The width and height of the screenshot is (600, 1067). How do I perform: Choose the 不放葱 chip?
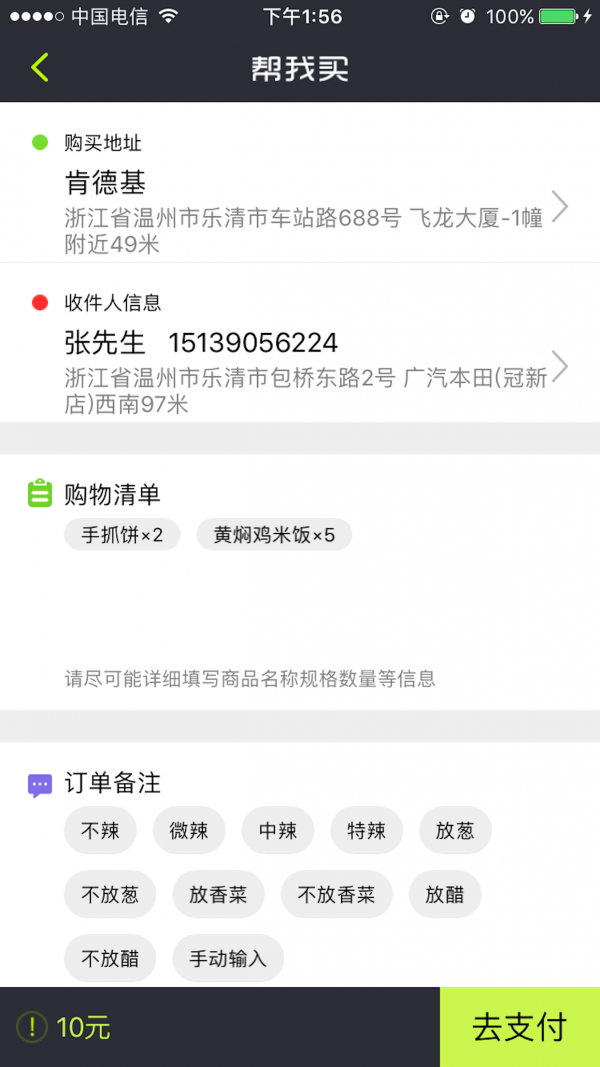pos(110,895)
